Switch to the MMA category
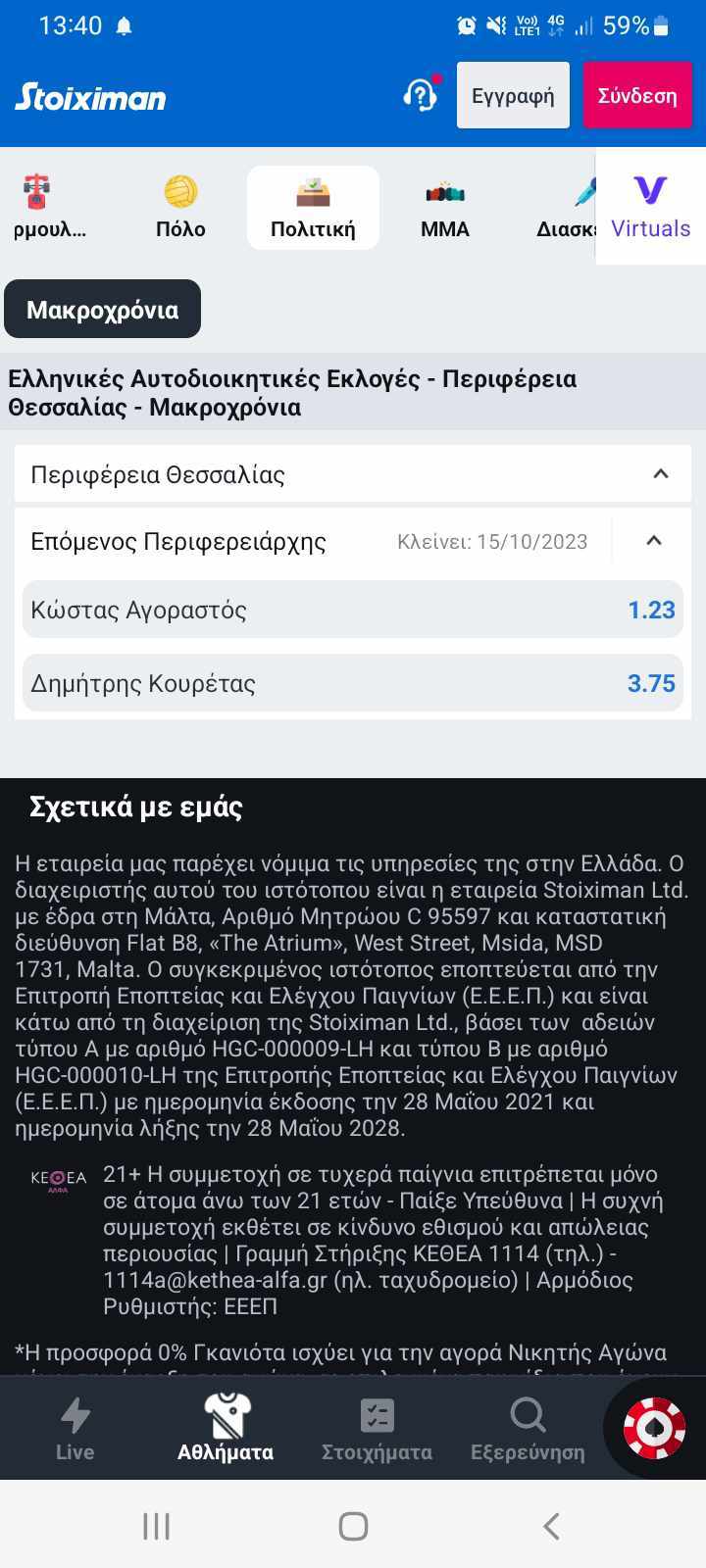The width and height of the screenshot is (706, 1568). click(445, 208)
